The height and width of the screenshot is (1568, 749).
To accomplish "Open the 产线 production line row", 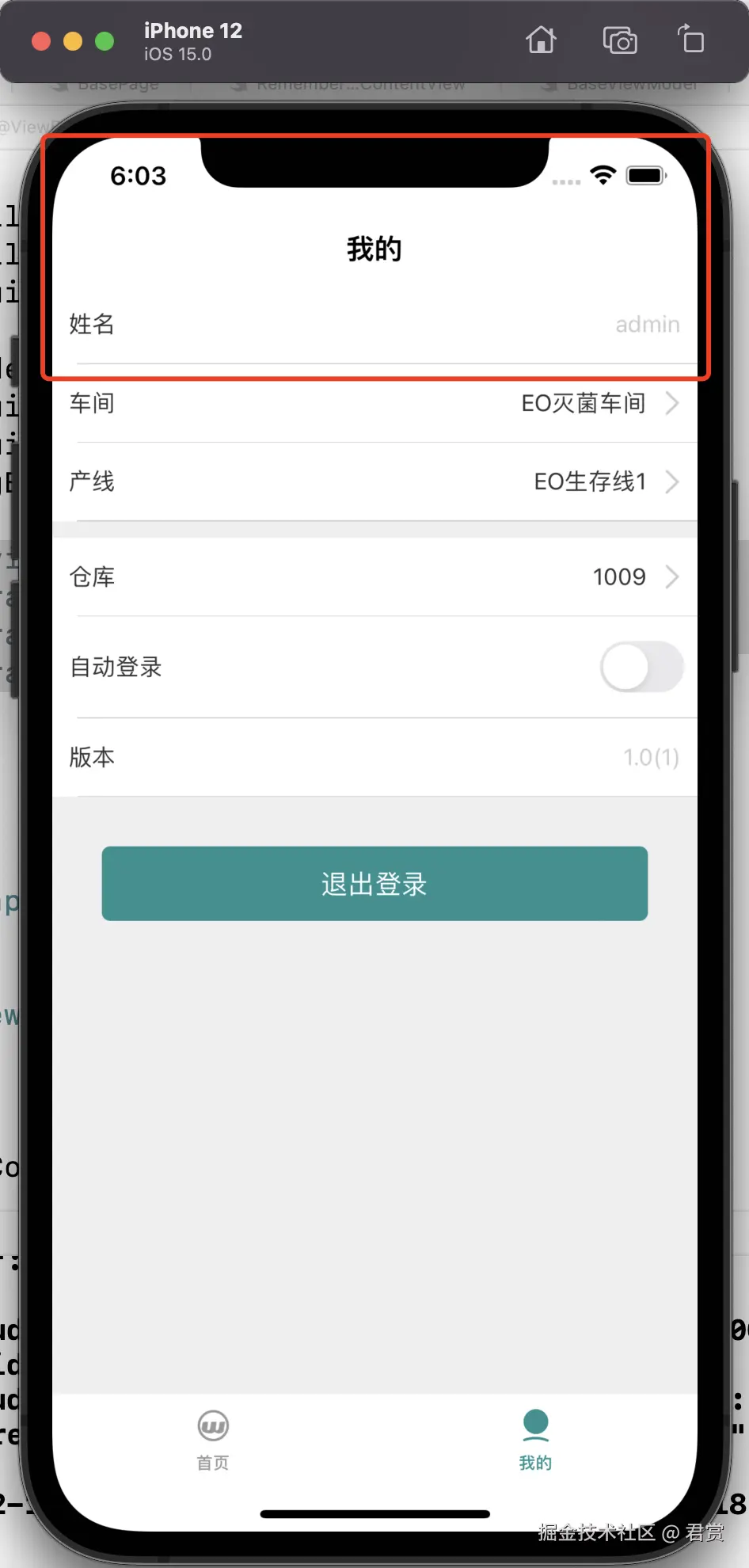I will (x=374, y=481).
